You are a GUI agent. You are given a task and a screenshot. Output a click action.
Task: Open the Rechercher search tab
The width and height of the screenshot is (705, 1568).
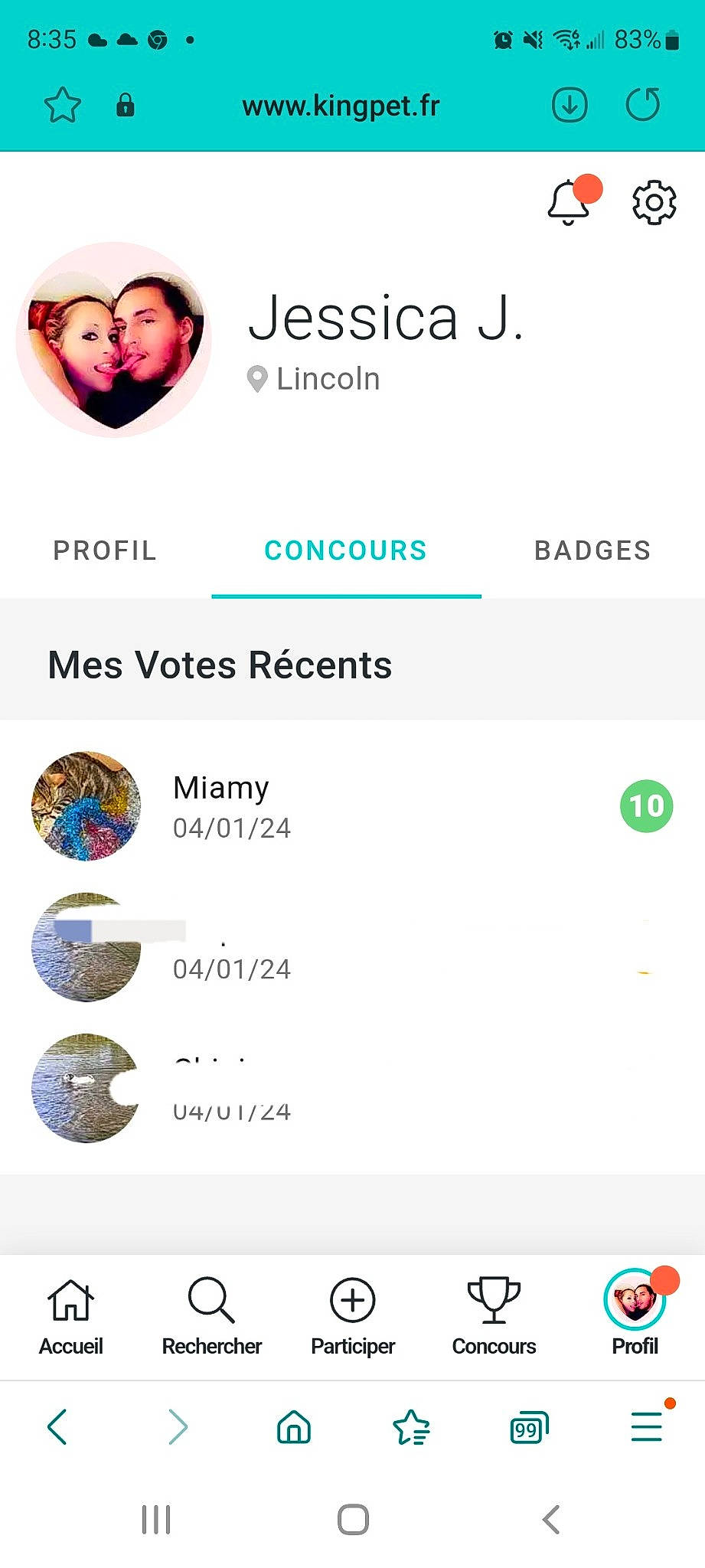[x=211, y=1316]
